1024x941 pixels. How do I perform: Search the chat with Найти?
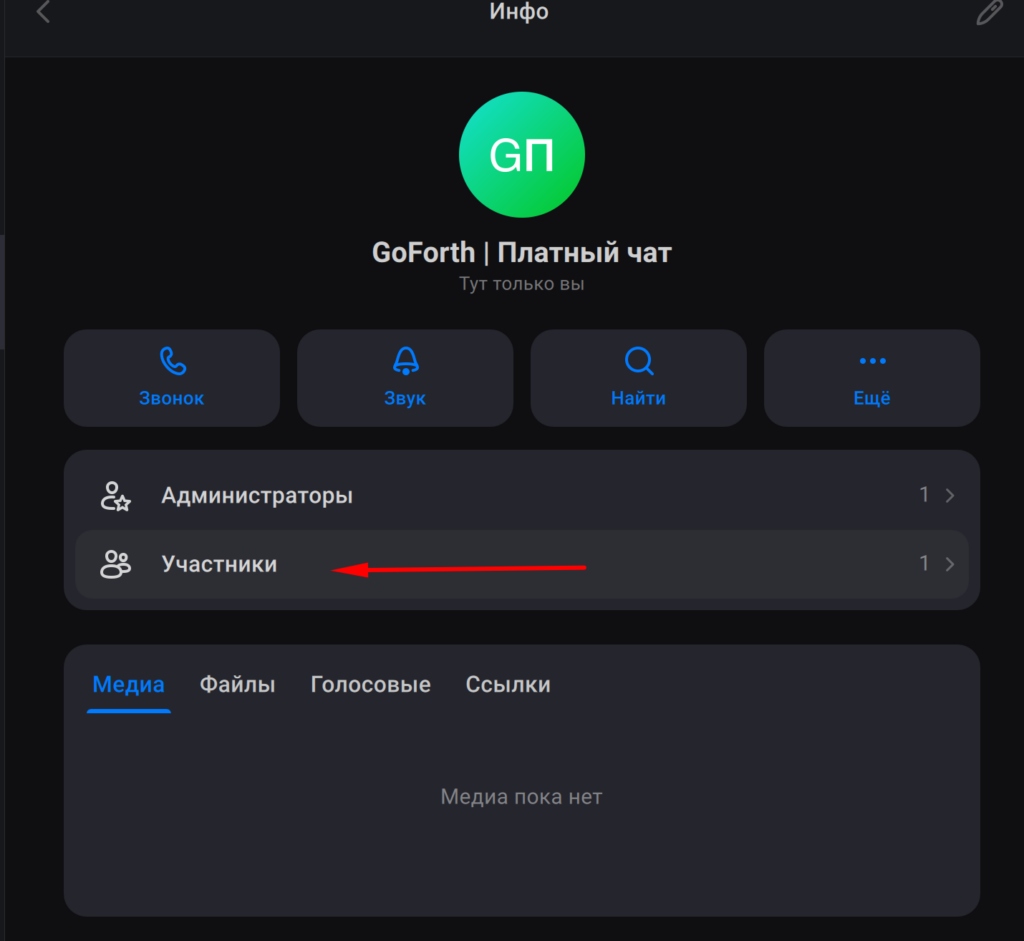638,378
